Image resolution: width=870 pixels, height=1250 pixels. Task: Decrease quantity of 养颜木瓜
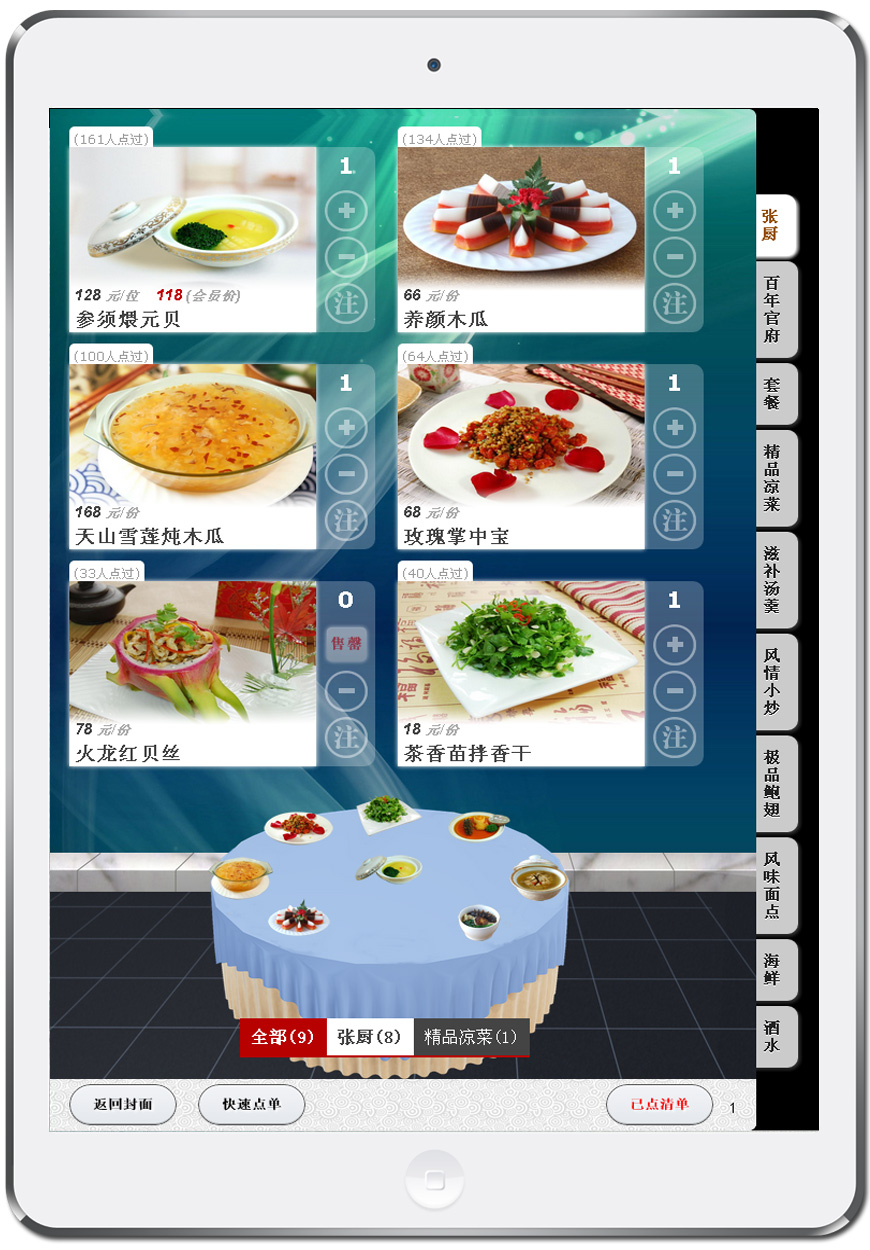(x=674, y=258)
